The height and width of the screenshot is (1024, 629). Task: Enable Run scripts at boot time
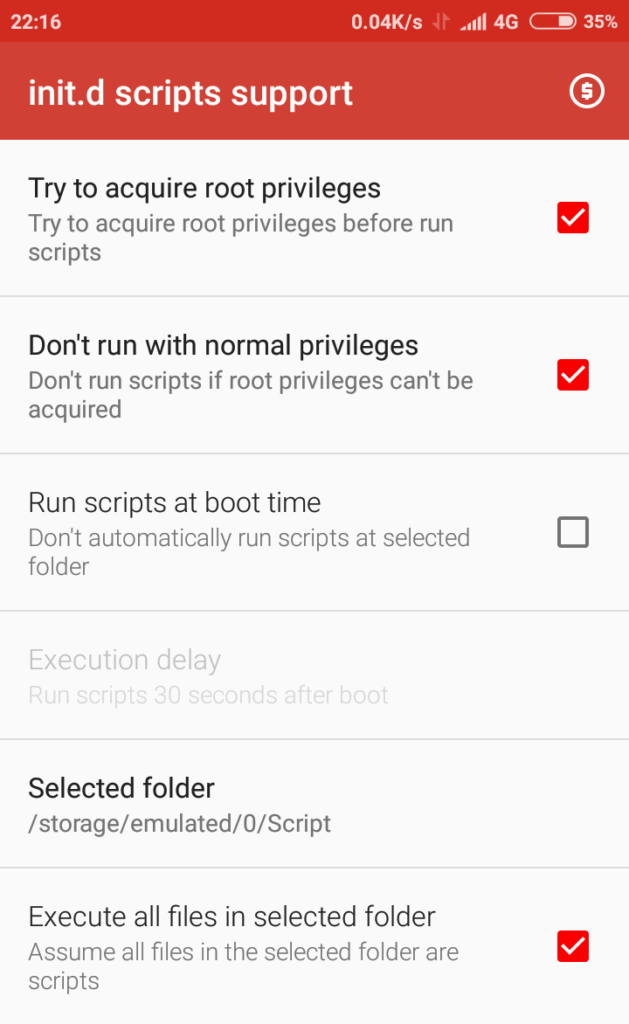573,532
